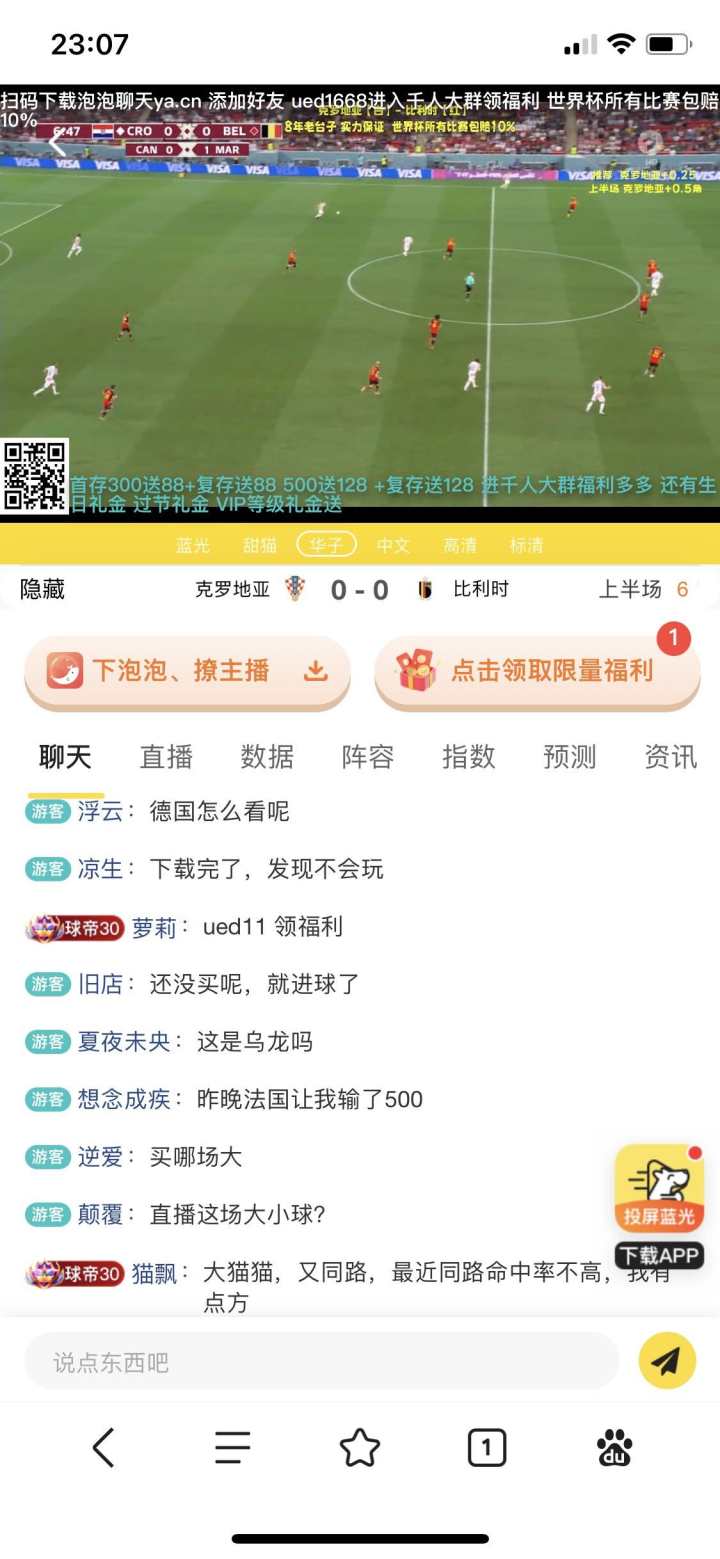The width and height of the screenshot is (720, 1559).
Task: Go to the 资讯 tab
Action: click(x=670, y=757)
